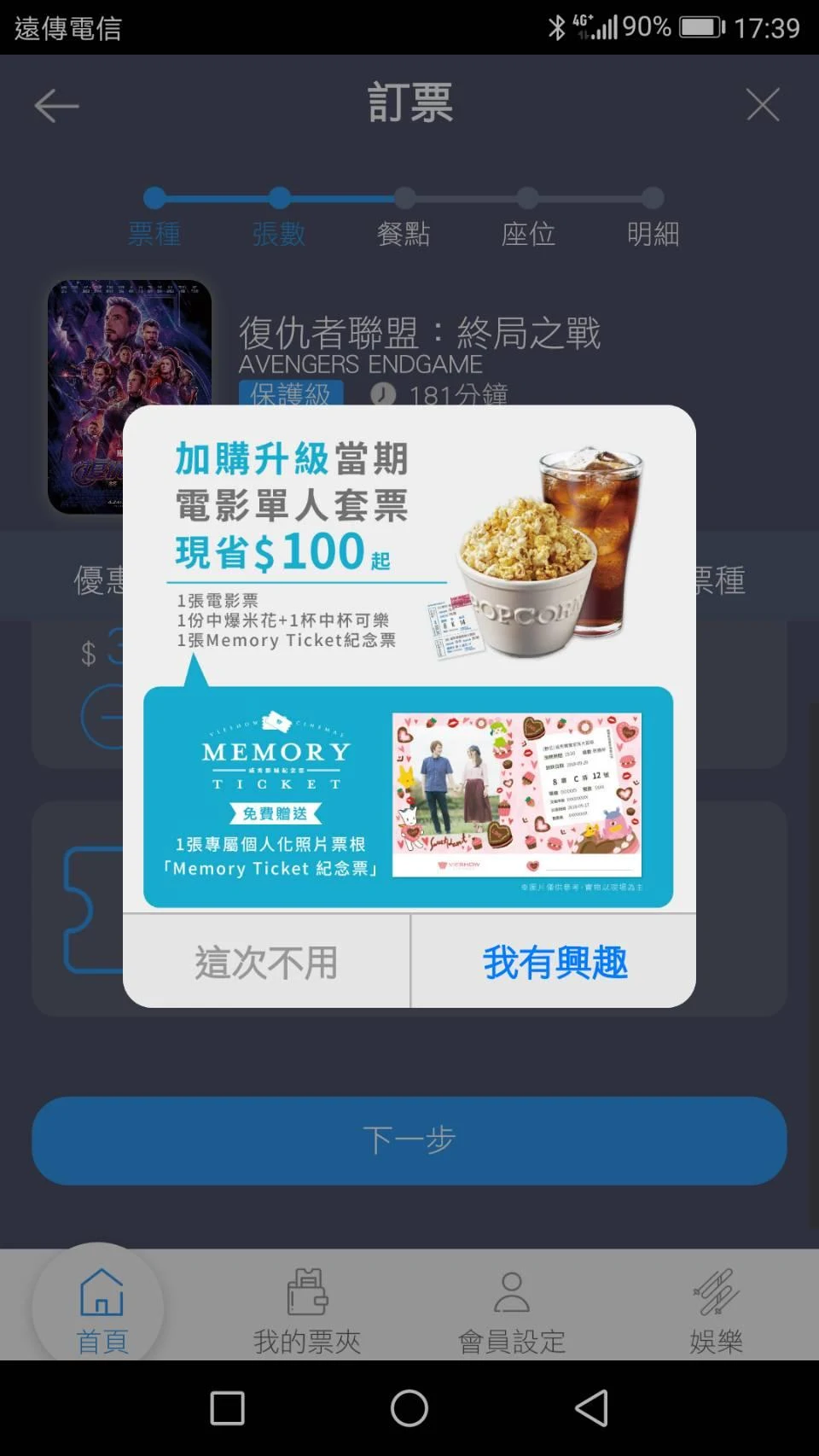Go back using the top arrow
Viewport: 819px width, 1456px height.
click(56, 106)
